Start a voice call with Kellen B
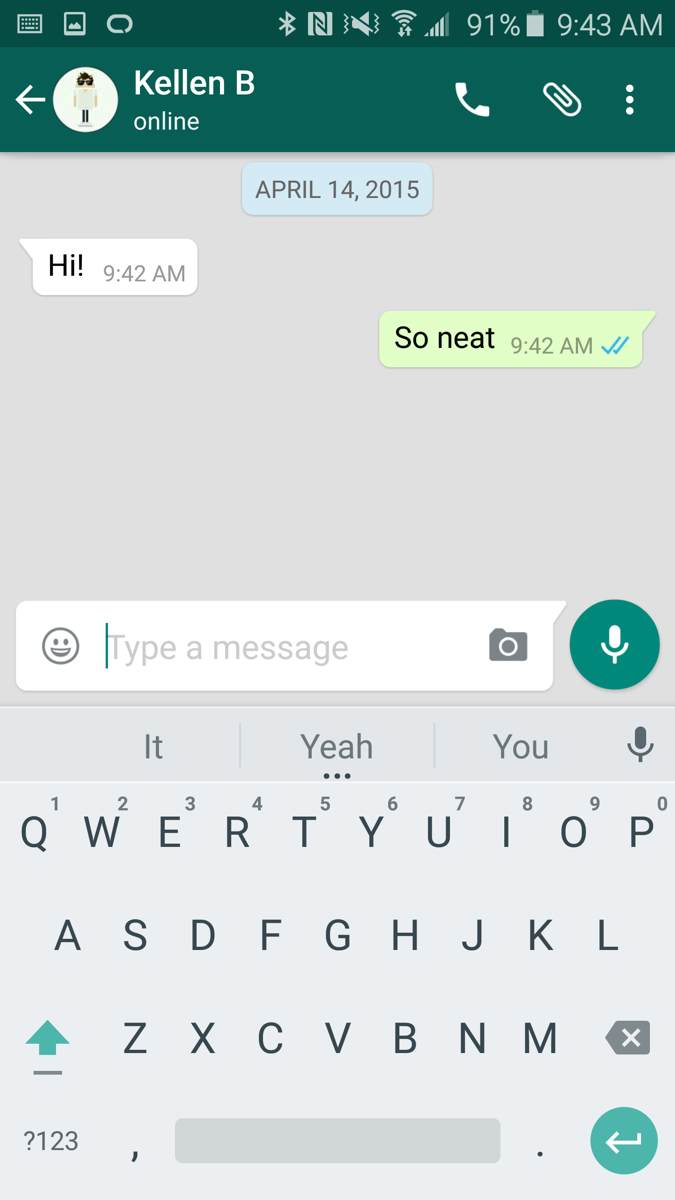Image resolution: width=675 pixels, height=1200 pixels. 472,100
